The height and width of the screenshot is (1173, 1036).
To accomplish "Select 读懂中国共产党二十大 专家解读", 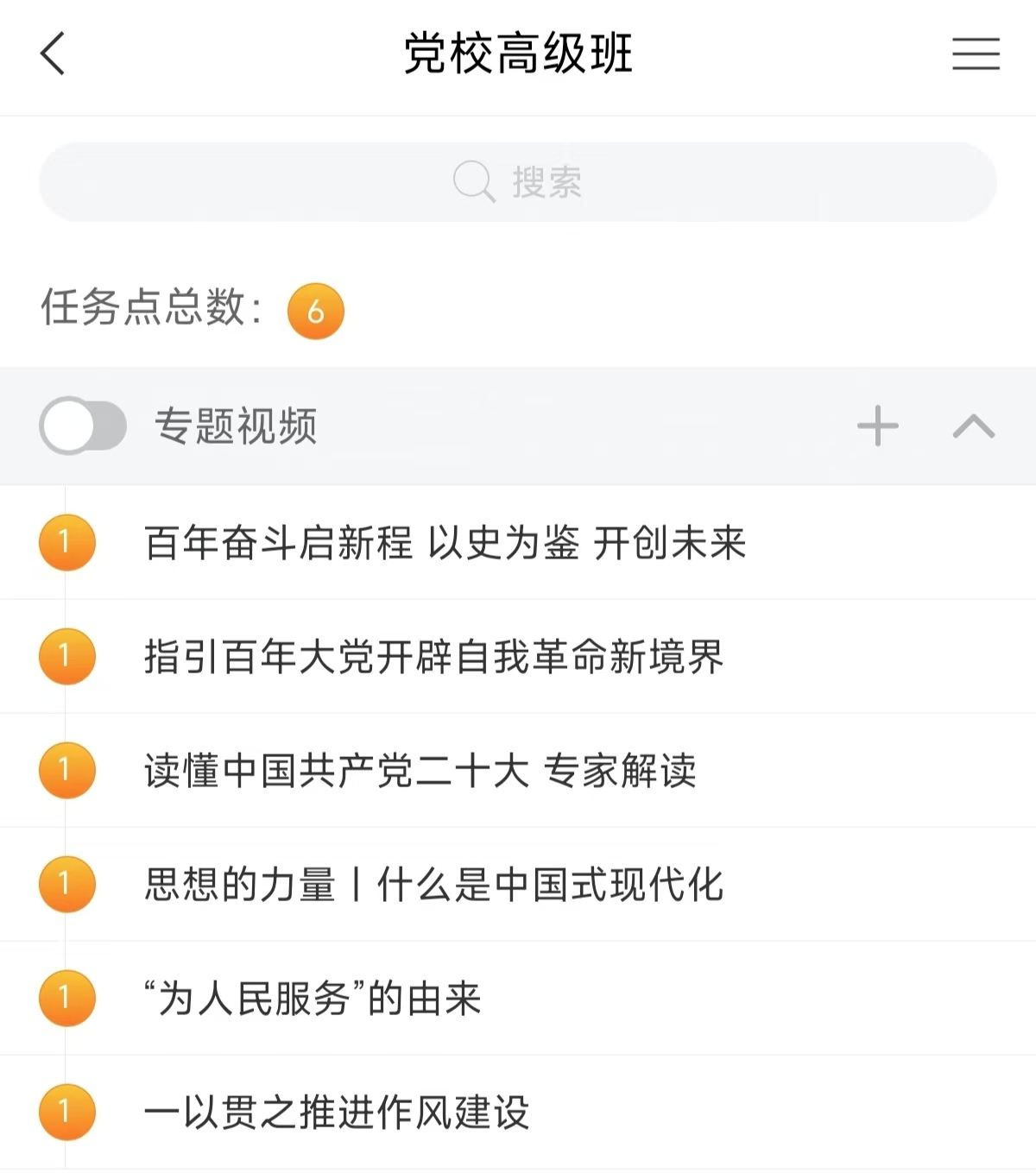I will [420, 771].
